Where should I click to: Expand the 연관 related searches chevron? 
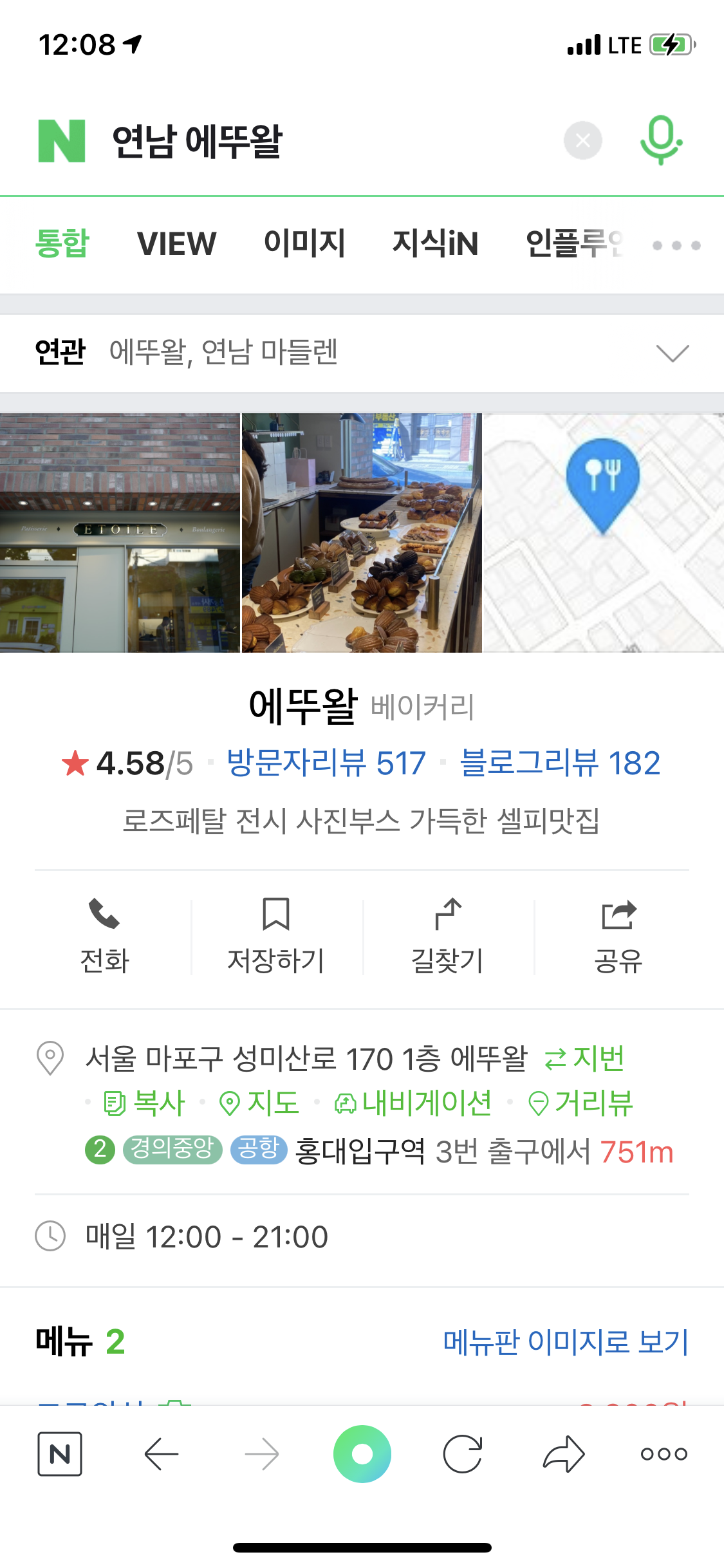673,353
